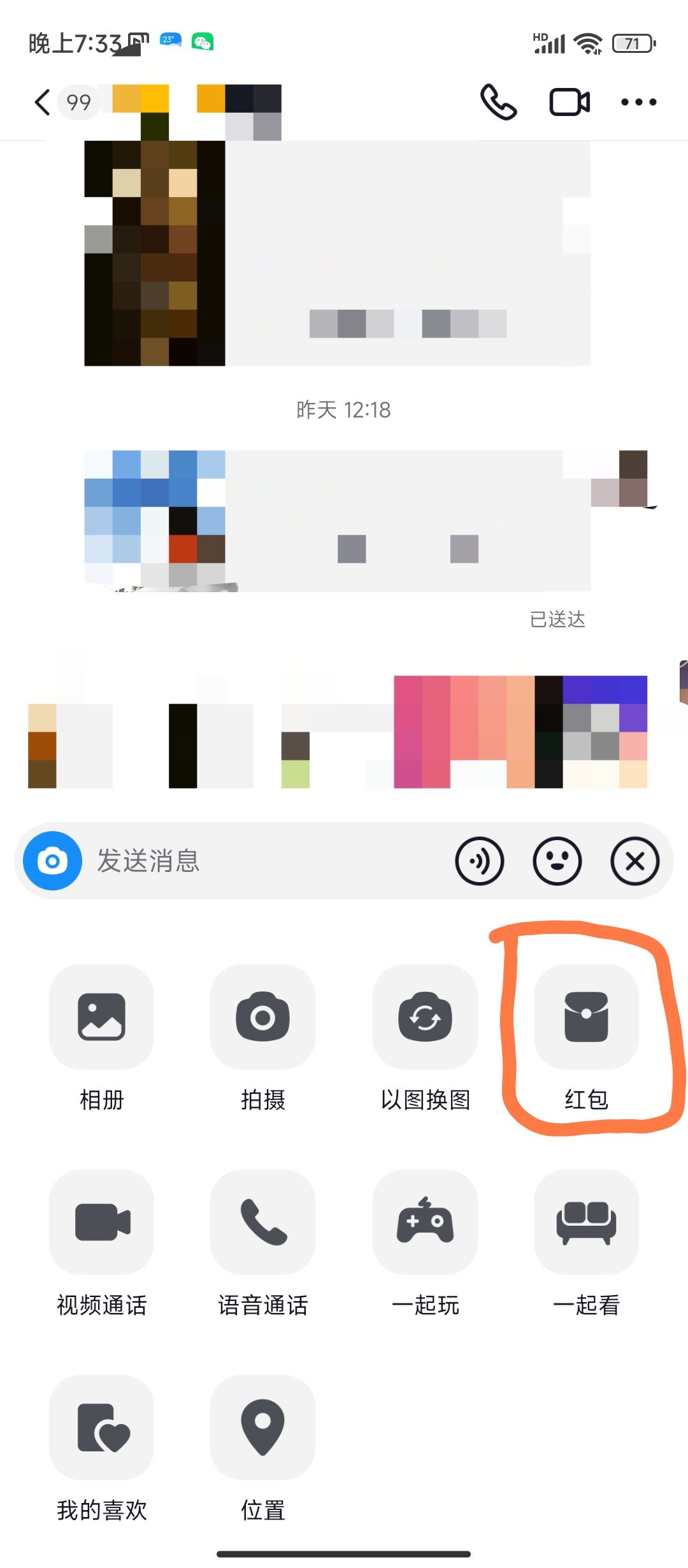The width and height of the screenshot is (688, 1568).
Task: Select the 相册 album option
Action: click(x=101, y=1017)
